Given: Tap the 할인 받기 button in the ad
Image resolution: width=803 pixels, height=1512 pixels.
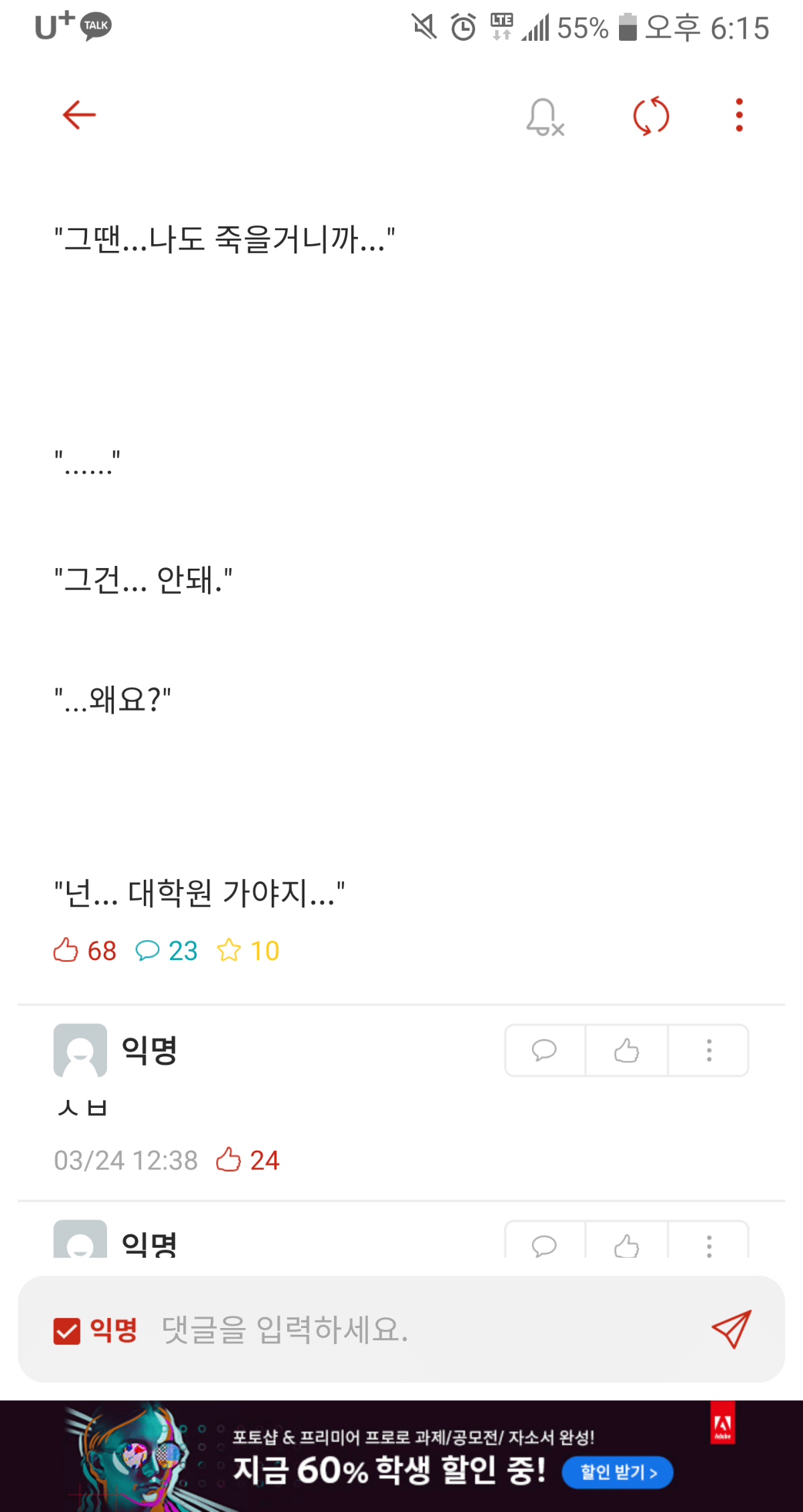Looking at the screenshot, I should [618, 1473].
